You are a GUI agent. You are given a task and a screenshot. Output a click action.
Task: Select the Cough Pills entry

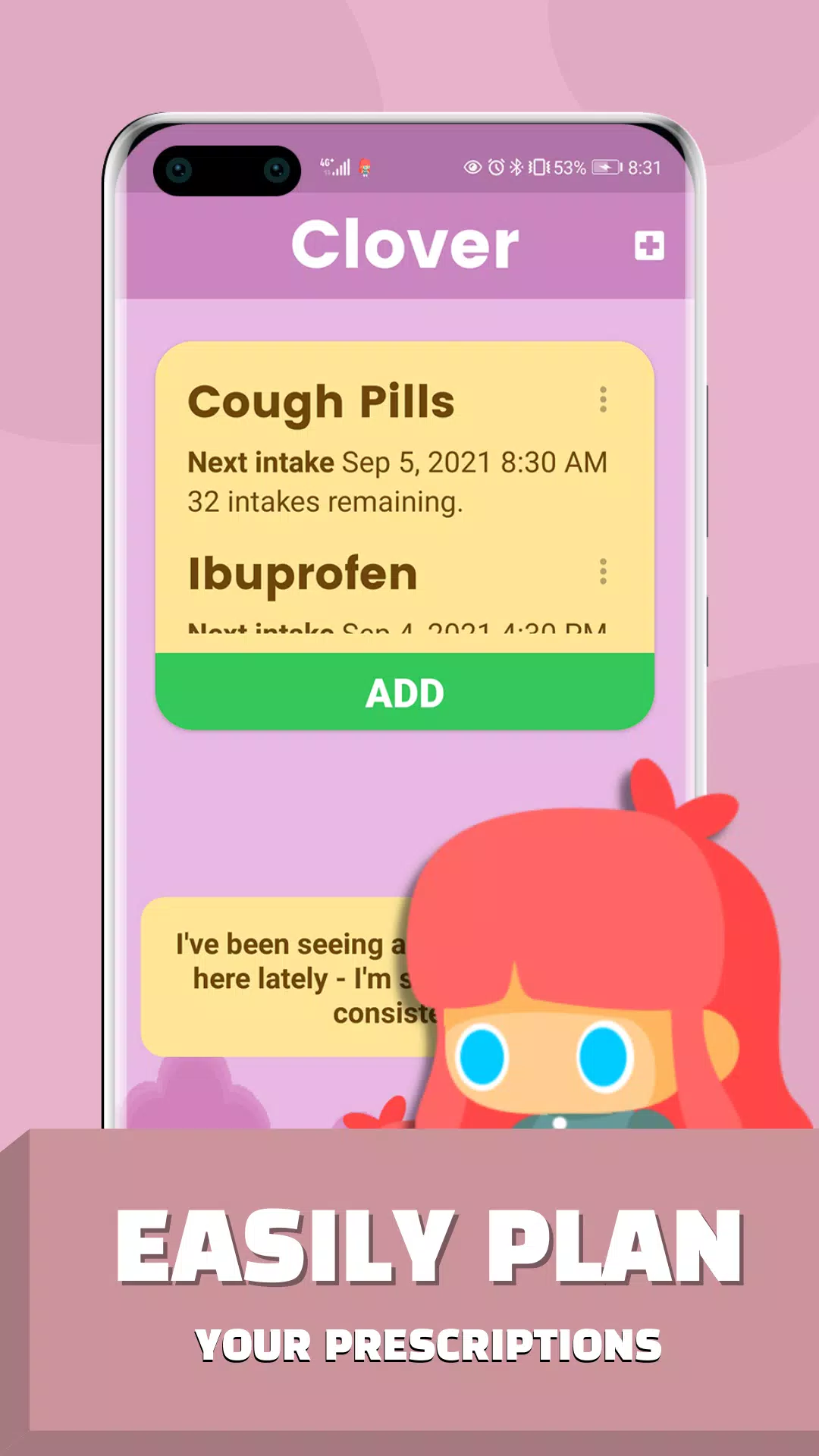click(x=322, y=402)
